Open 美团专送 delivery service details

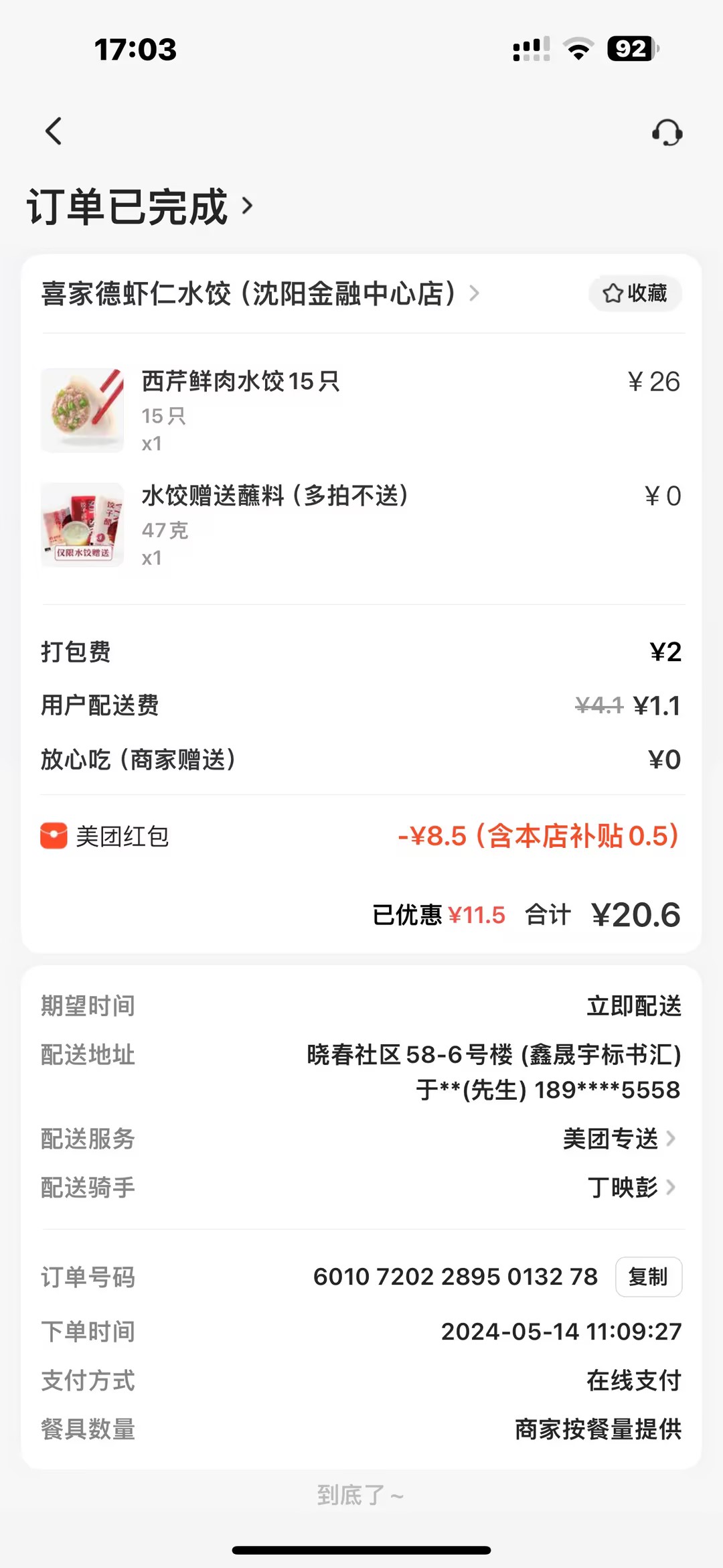coord(619,1139)
